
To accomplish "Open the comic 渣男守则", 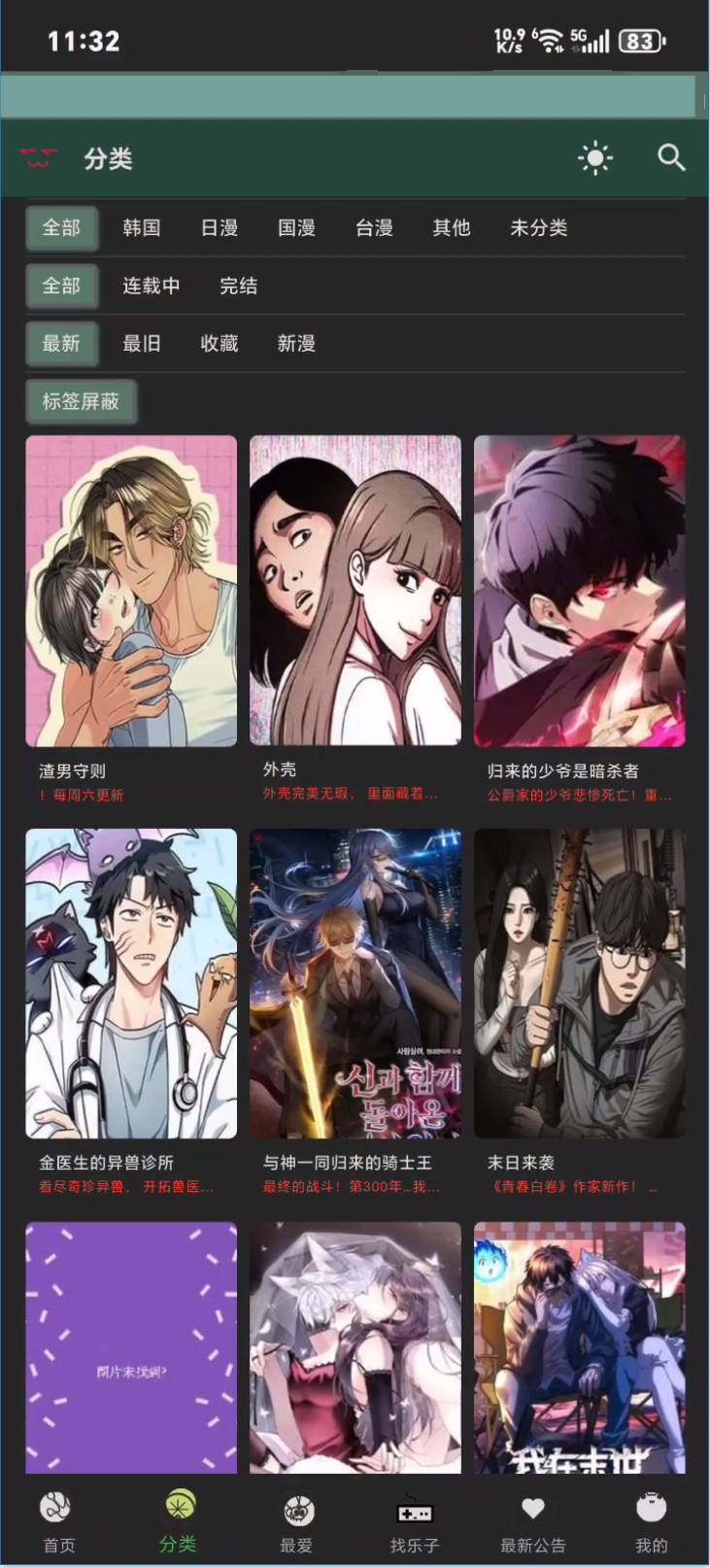I will click(131, 591).
